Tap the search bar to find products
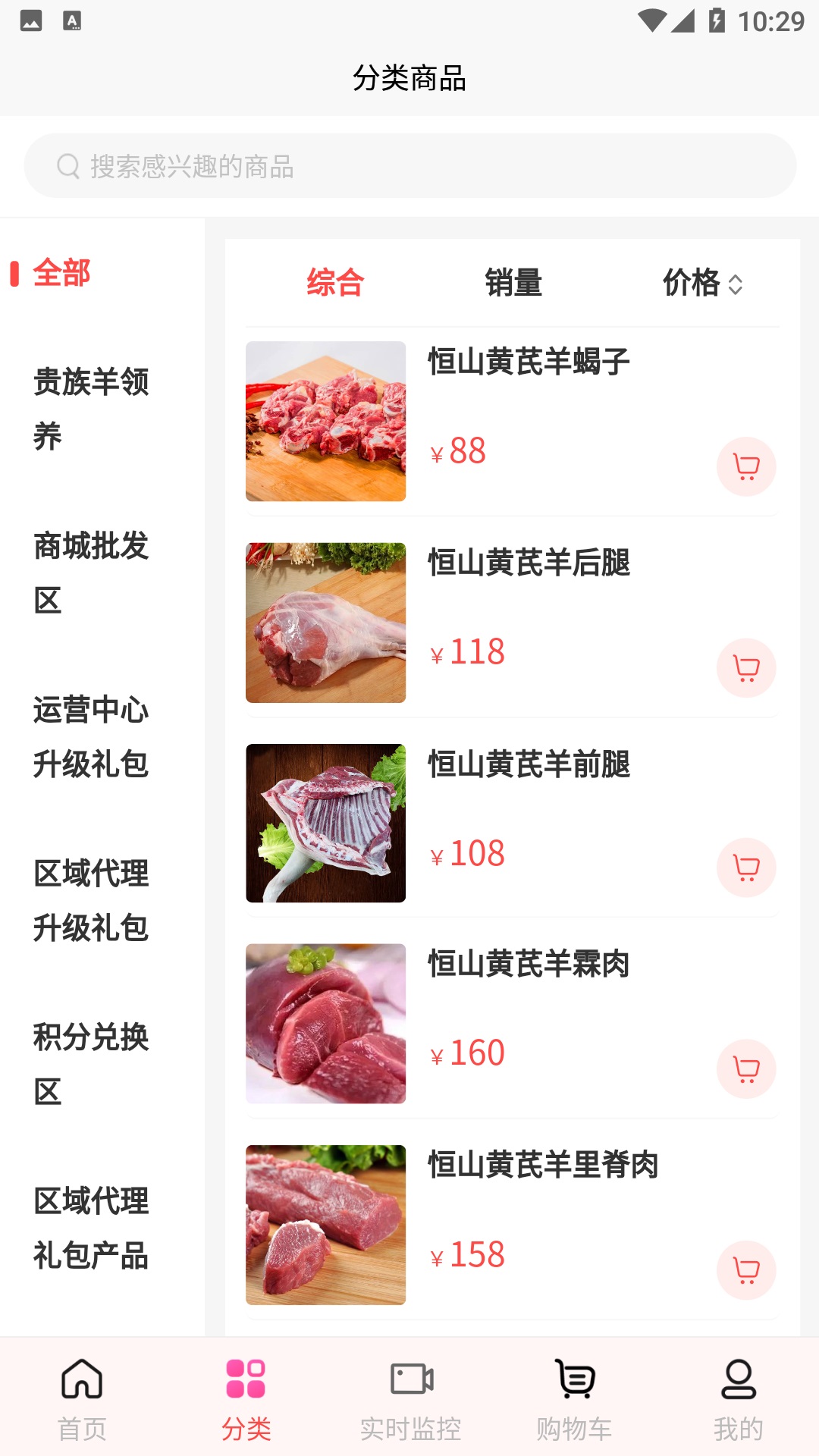Screen dimensions: 819x1456 point(409,166)
